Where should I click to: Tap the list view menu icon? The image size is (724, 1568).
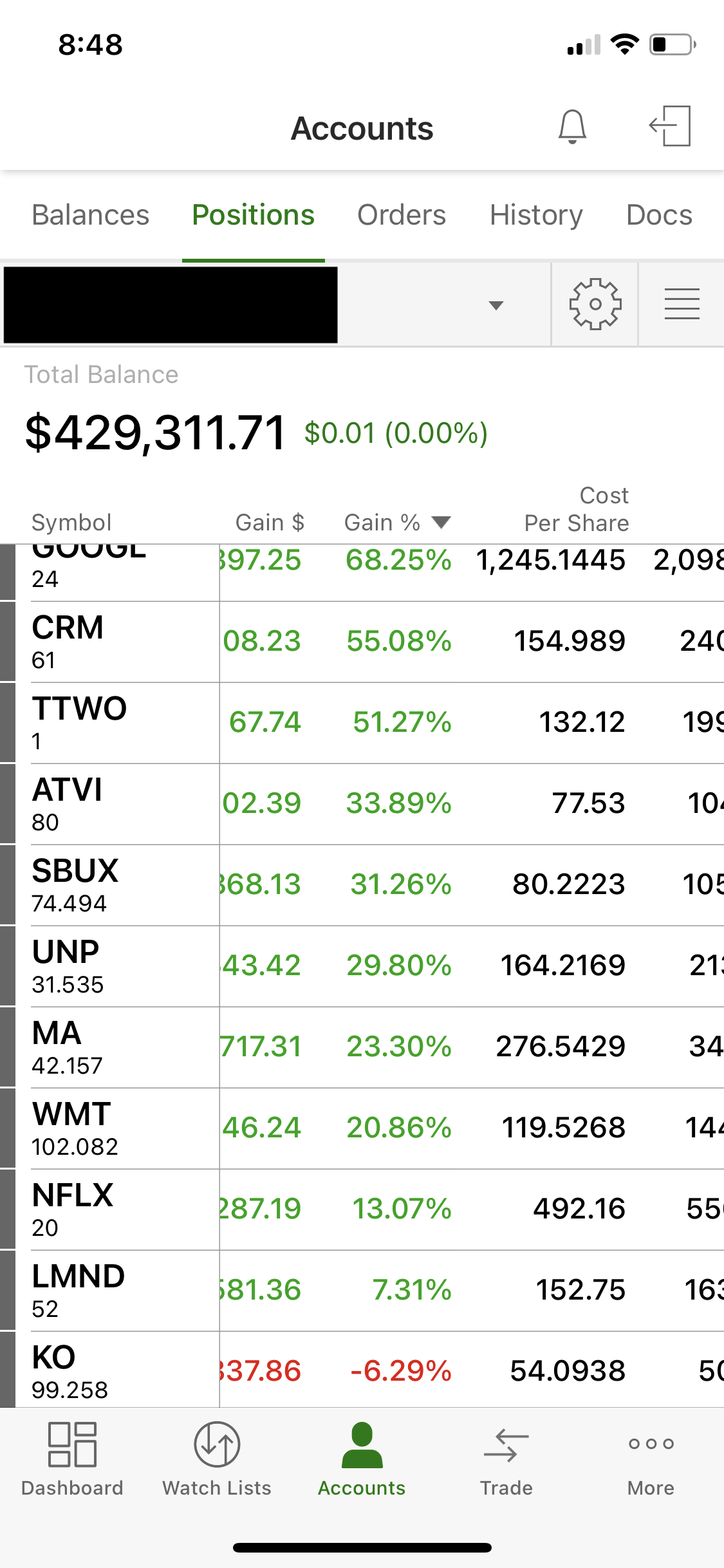682,304
